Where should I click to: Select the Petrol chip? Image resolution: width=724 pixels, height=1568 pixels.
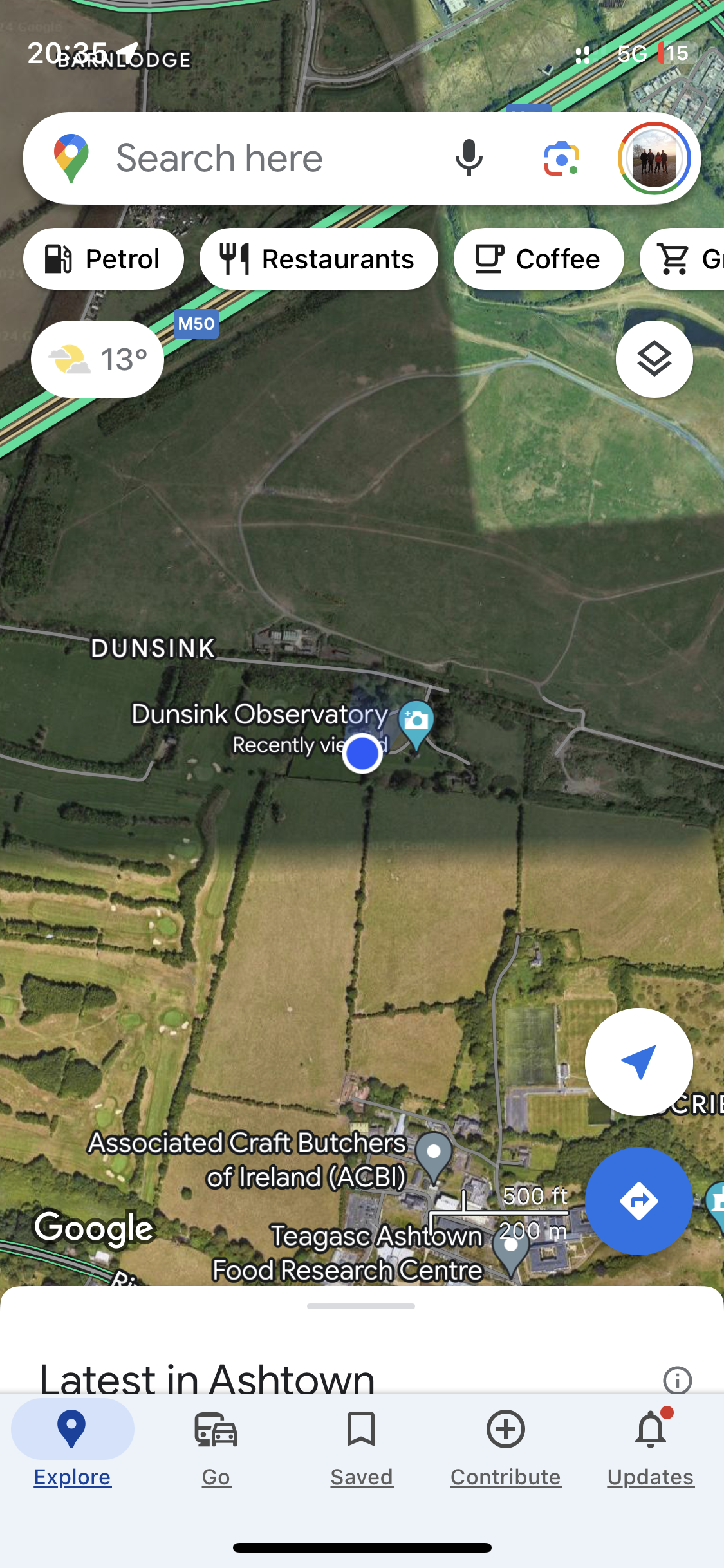104,259
